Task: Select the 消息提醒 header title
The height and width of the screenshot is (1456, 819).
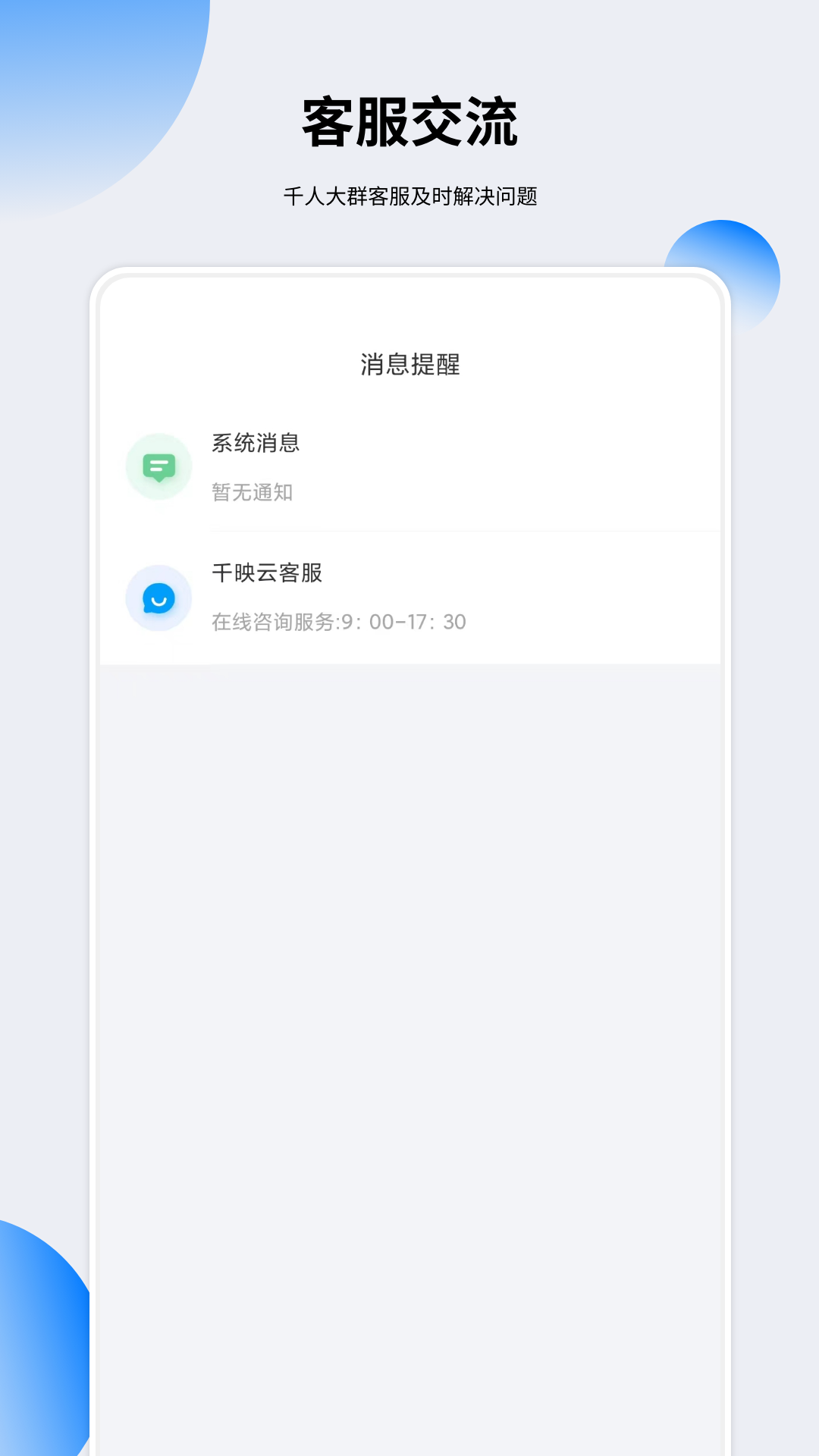Action: click(409, 364)
